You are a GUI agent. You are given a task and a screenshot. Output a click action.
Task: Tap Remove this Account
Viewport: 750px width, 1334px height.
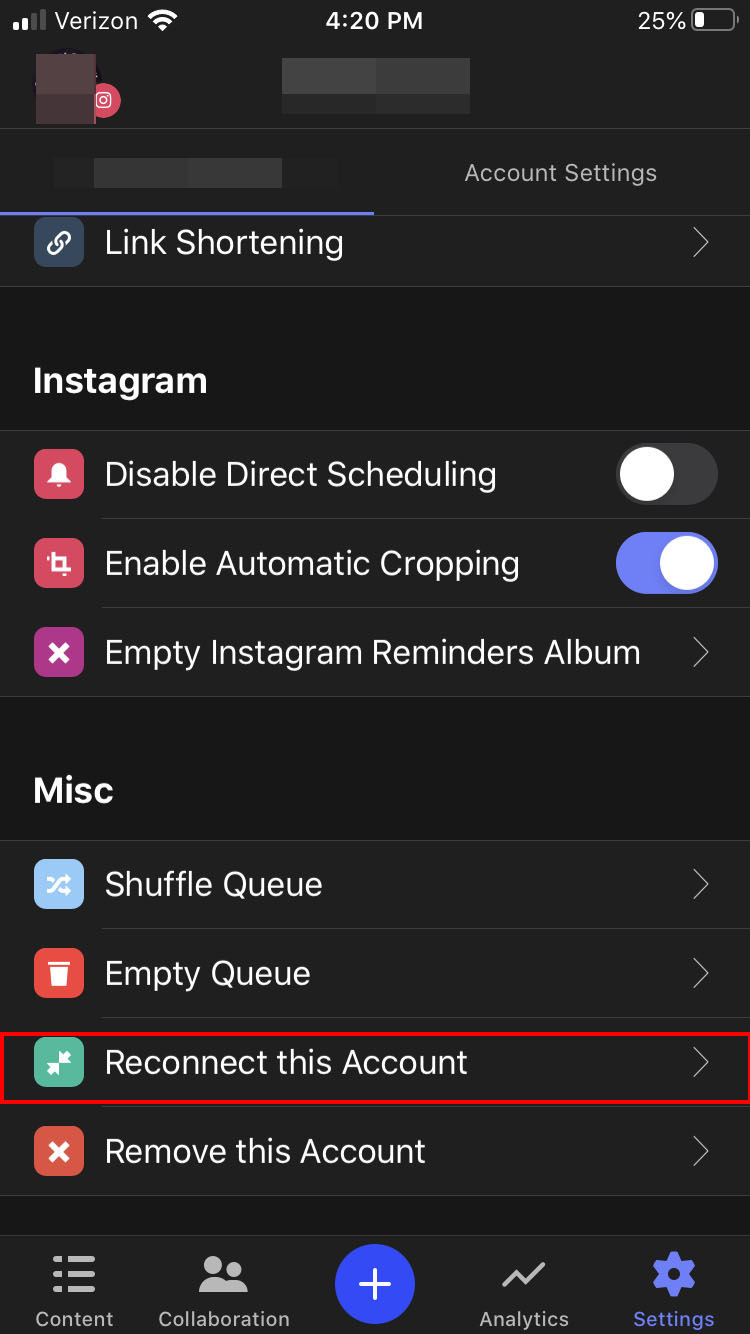tap(264, 1151)
